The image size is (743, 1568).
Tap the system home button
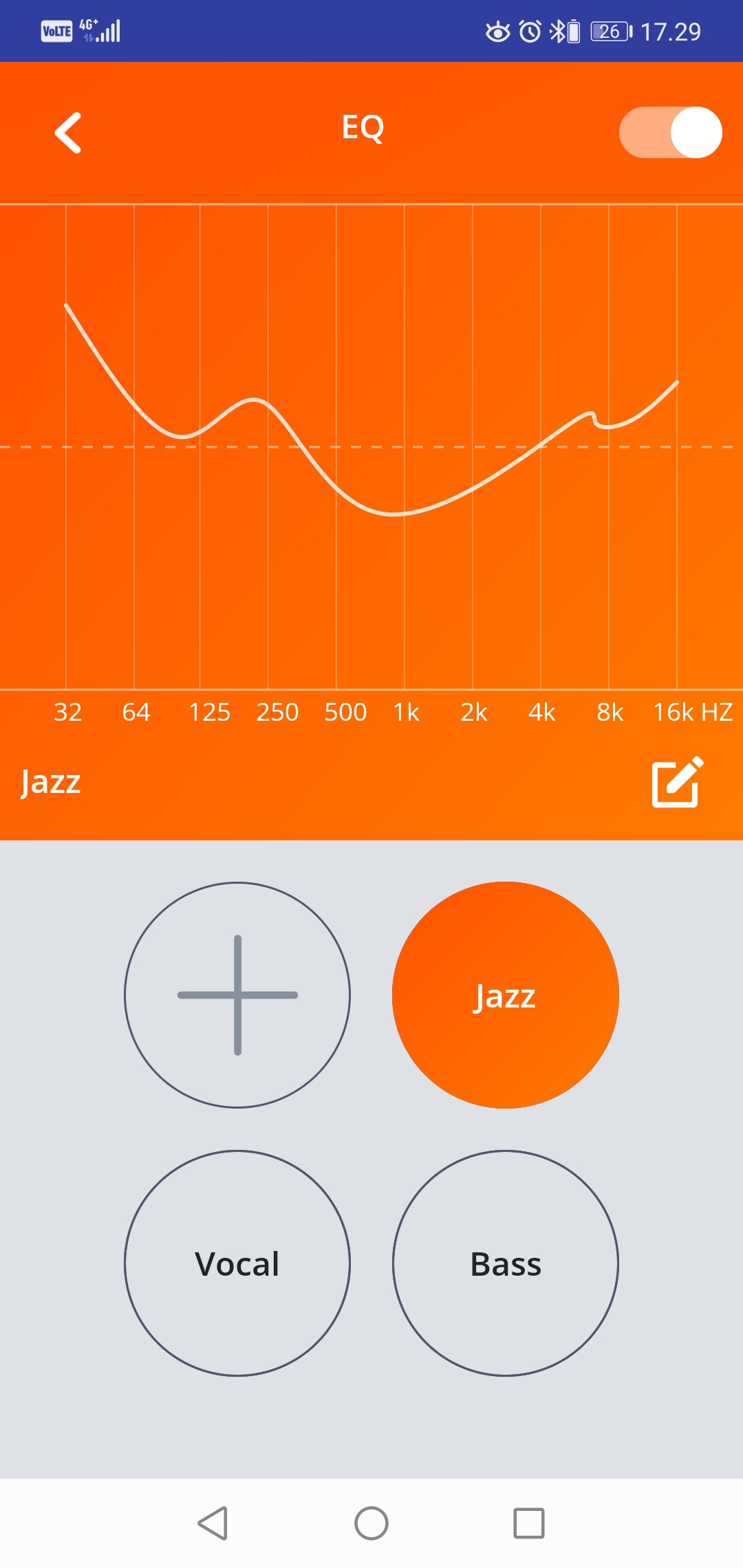371,1523
